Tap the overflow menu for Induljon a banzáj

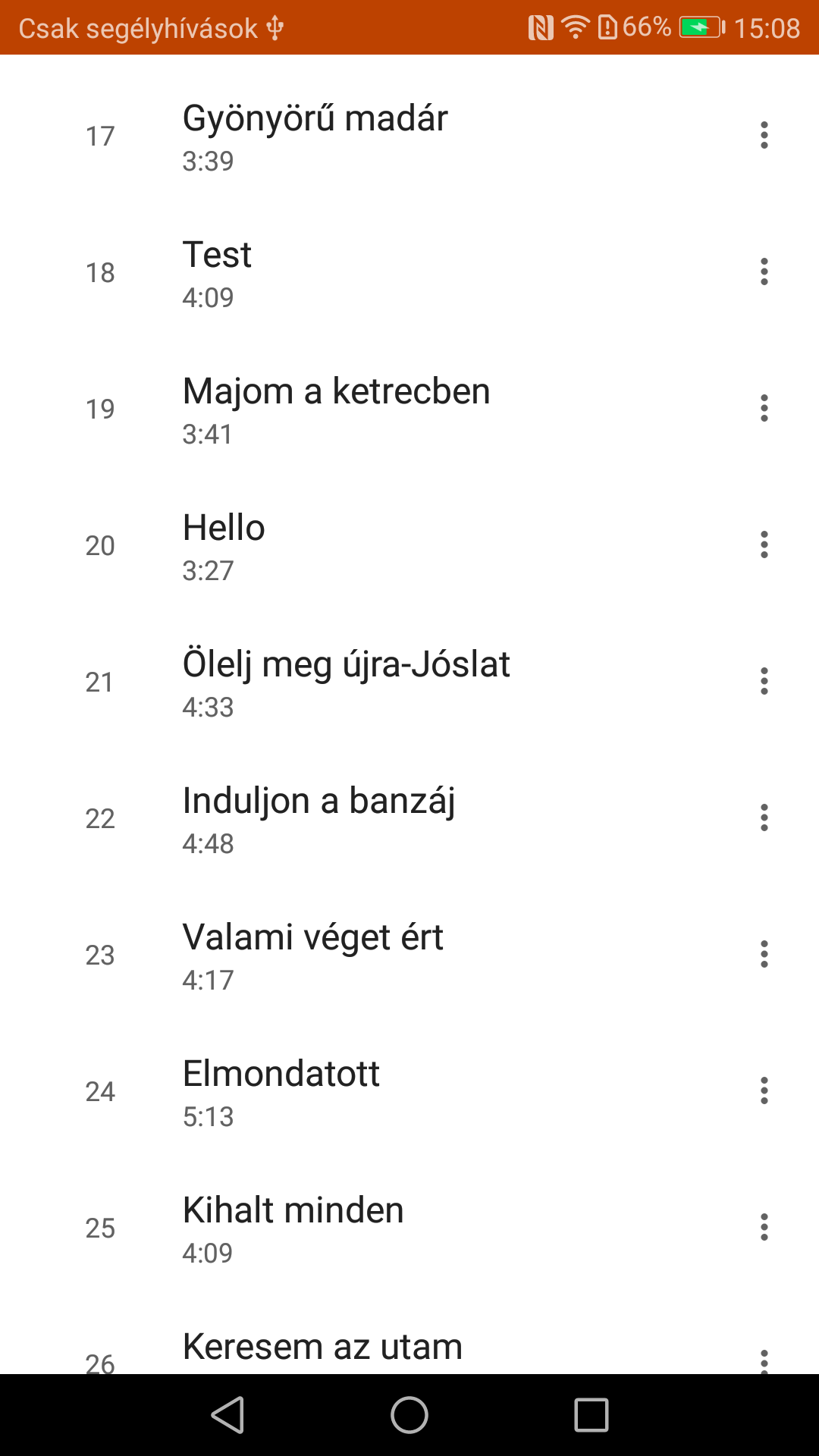point(764,818)
